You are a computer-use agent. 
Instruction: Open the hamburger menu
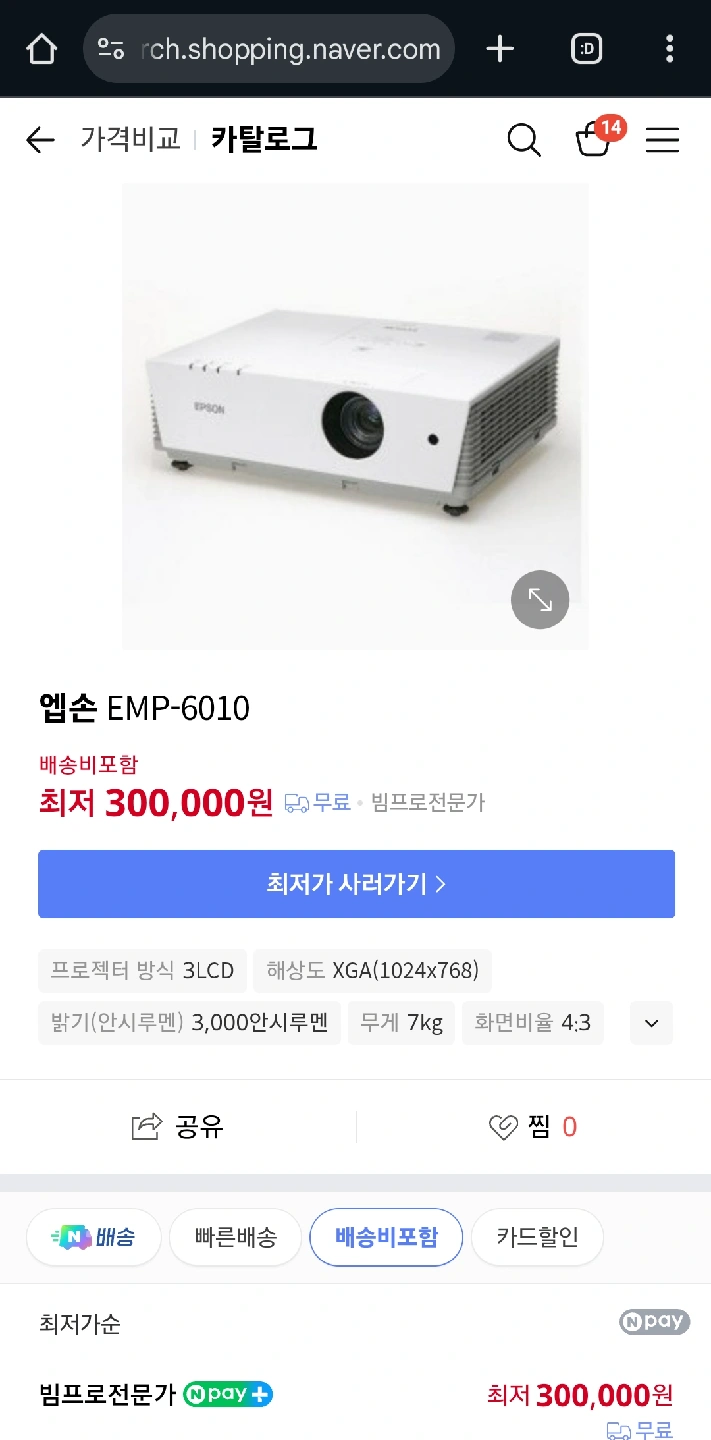coord(662,140)
